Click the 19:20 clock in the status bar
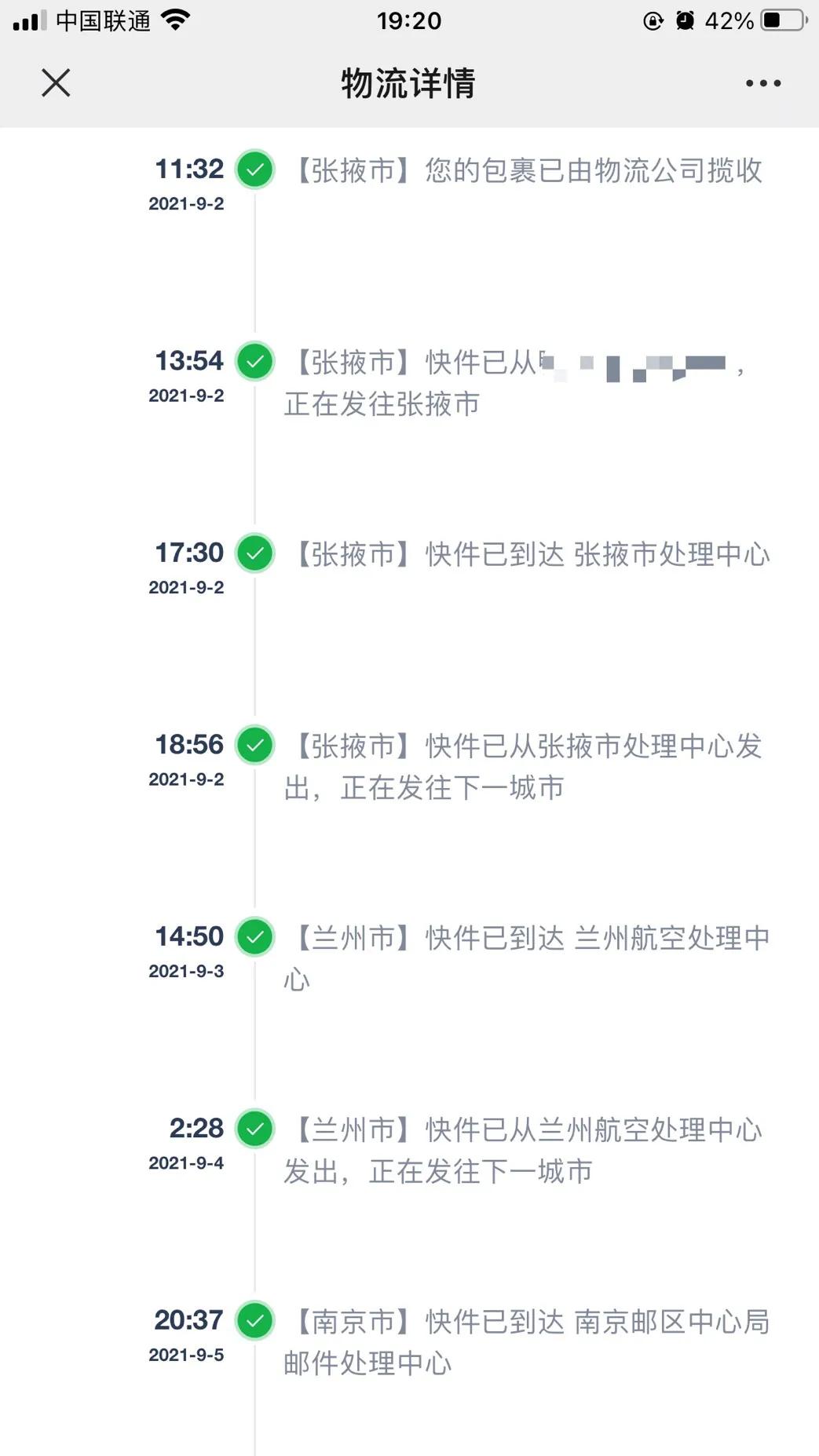 [x=409, y=20]
